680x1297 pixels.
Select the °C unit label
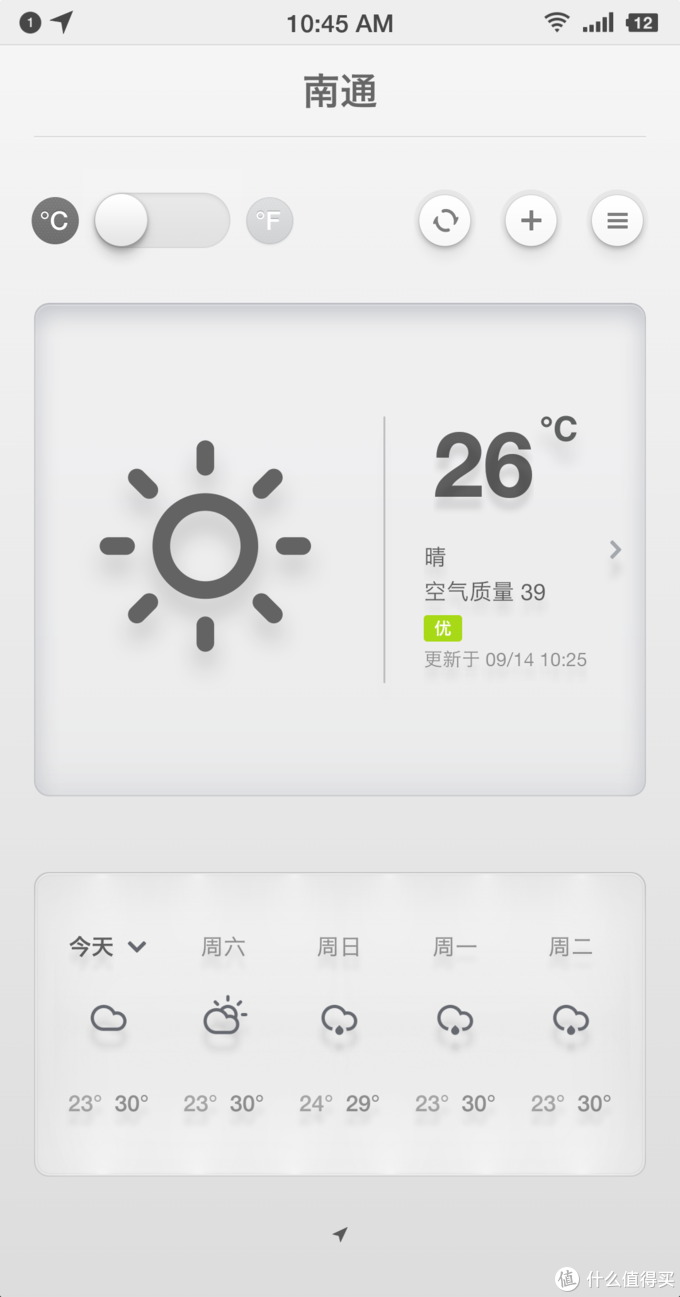[55, 221]
